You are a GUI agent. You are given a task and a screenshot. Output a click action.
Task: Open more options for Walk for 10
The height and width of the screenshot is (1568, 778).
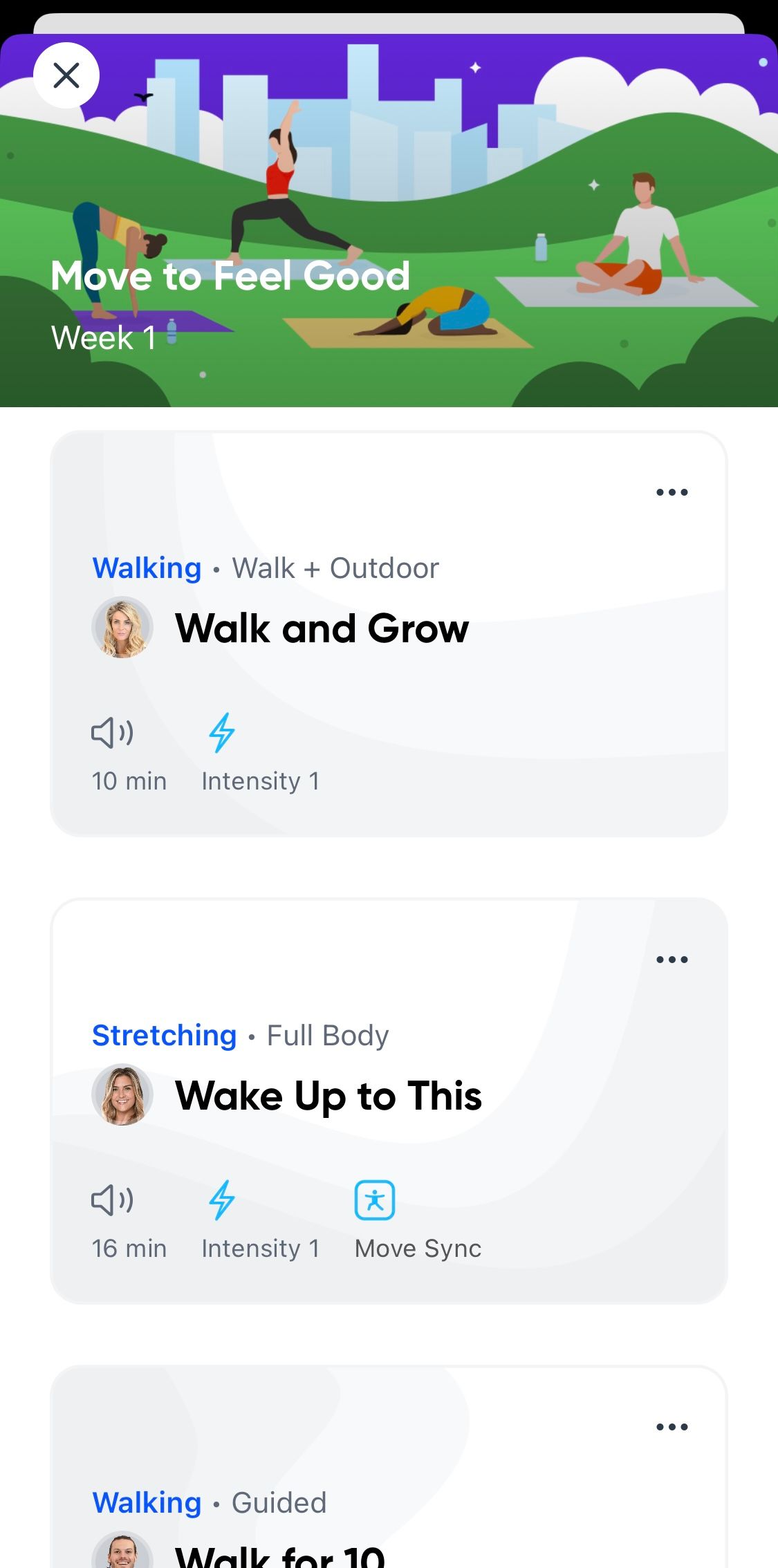coord(672,1427)
